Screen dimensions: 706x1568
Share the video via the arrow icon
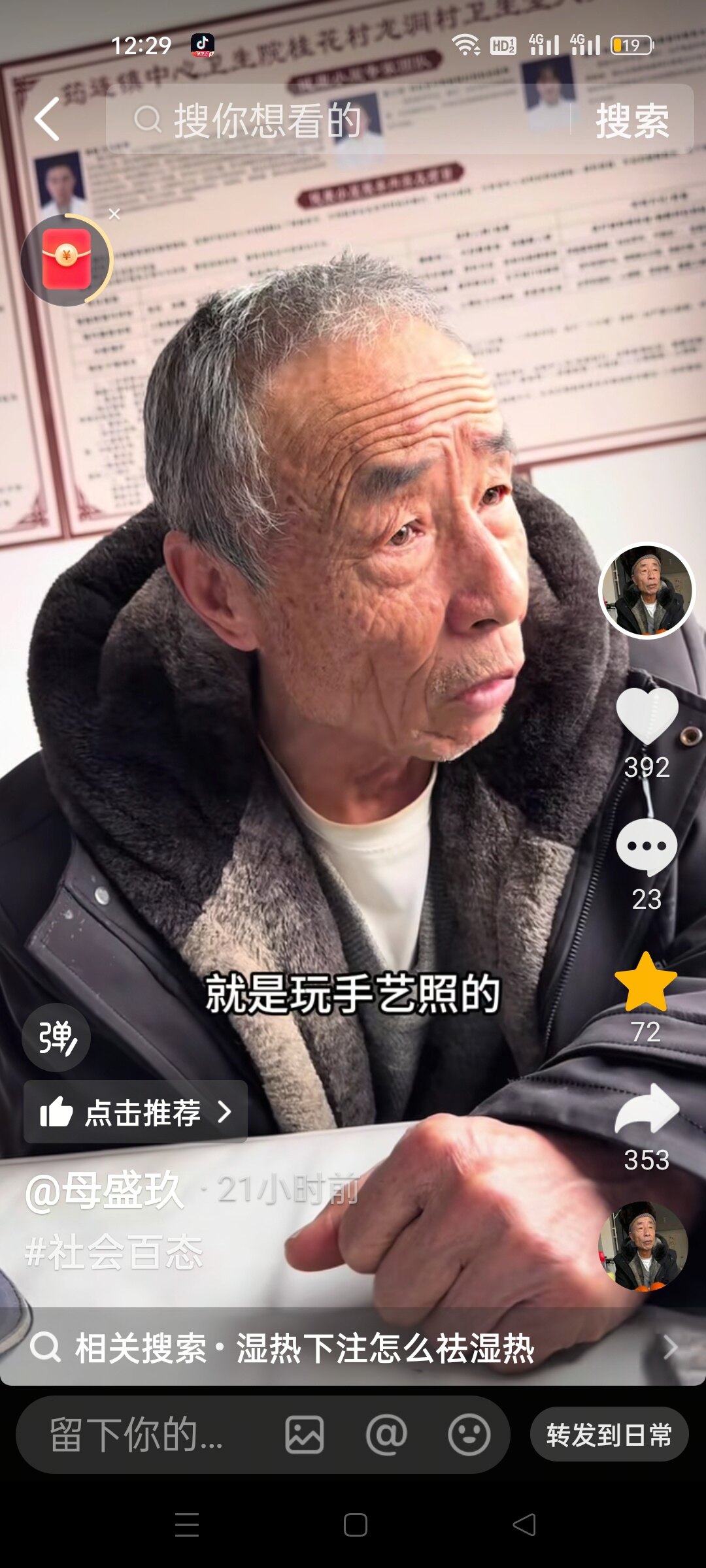(x=647, y=1109)
